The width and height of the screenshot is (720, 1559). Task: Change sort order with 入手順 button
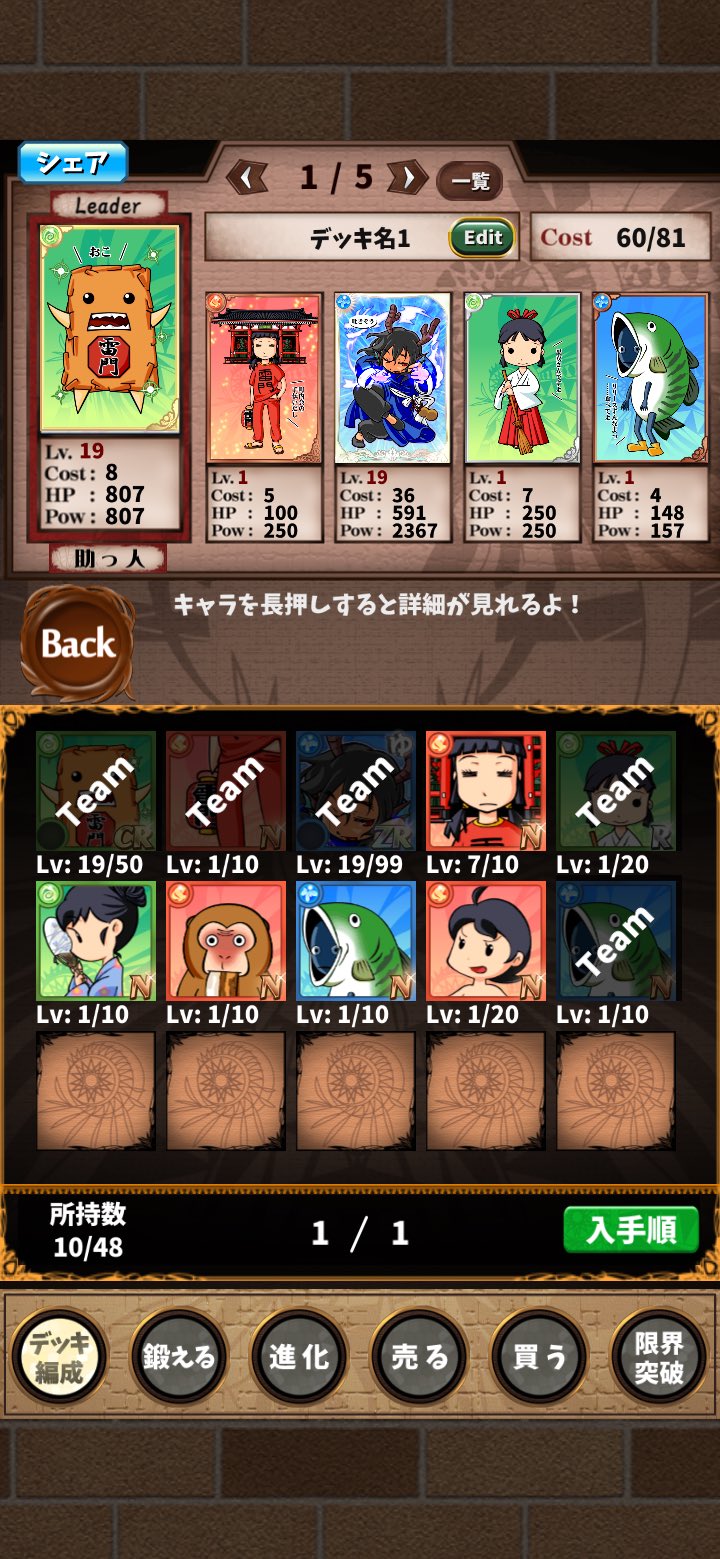click(x=631, y=1229)
